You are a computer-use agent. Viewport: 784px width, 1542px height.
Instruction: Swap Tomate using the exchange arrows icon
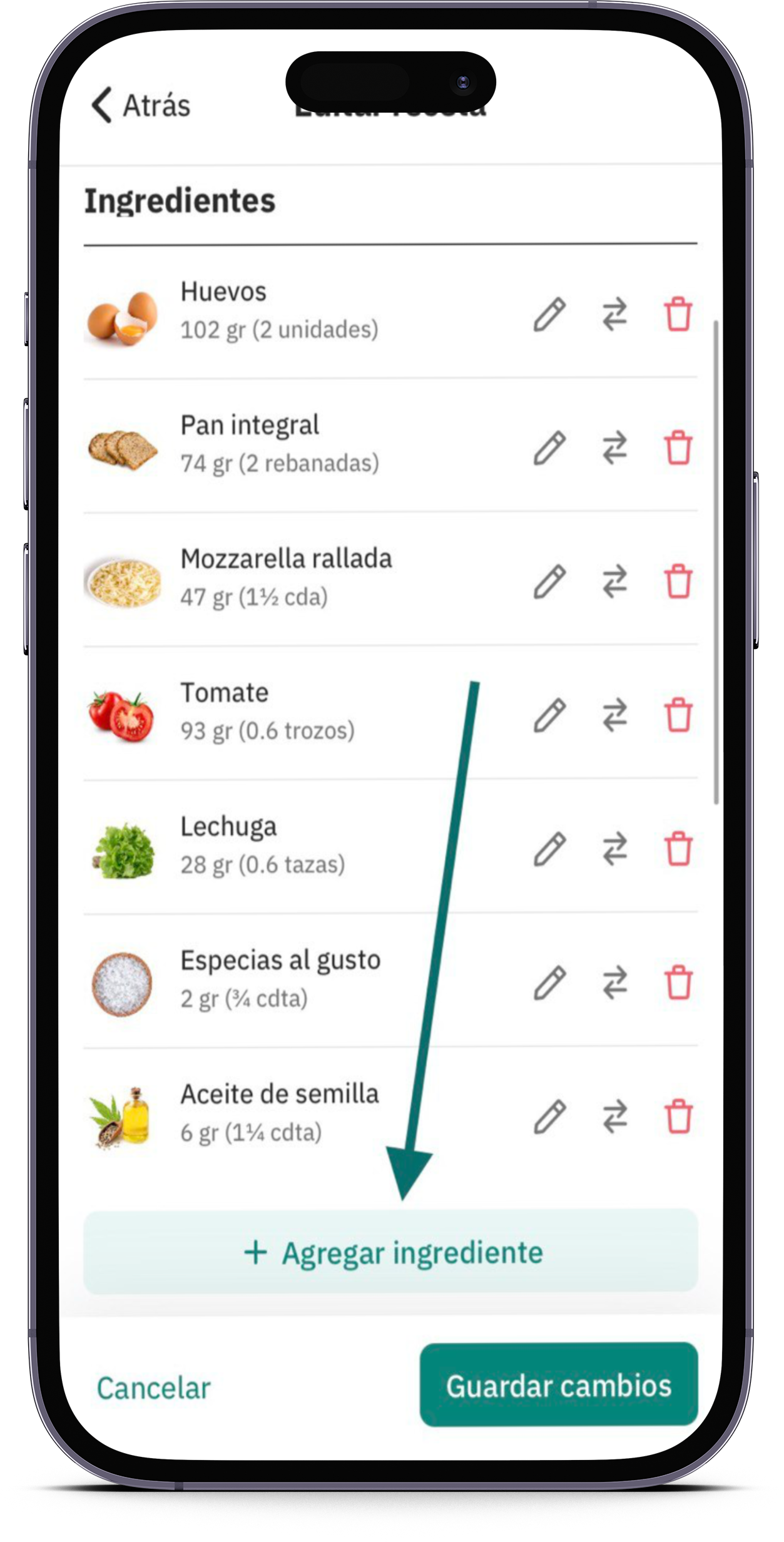616,715
